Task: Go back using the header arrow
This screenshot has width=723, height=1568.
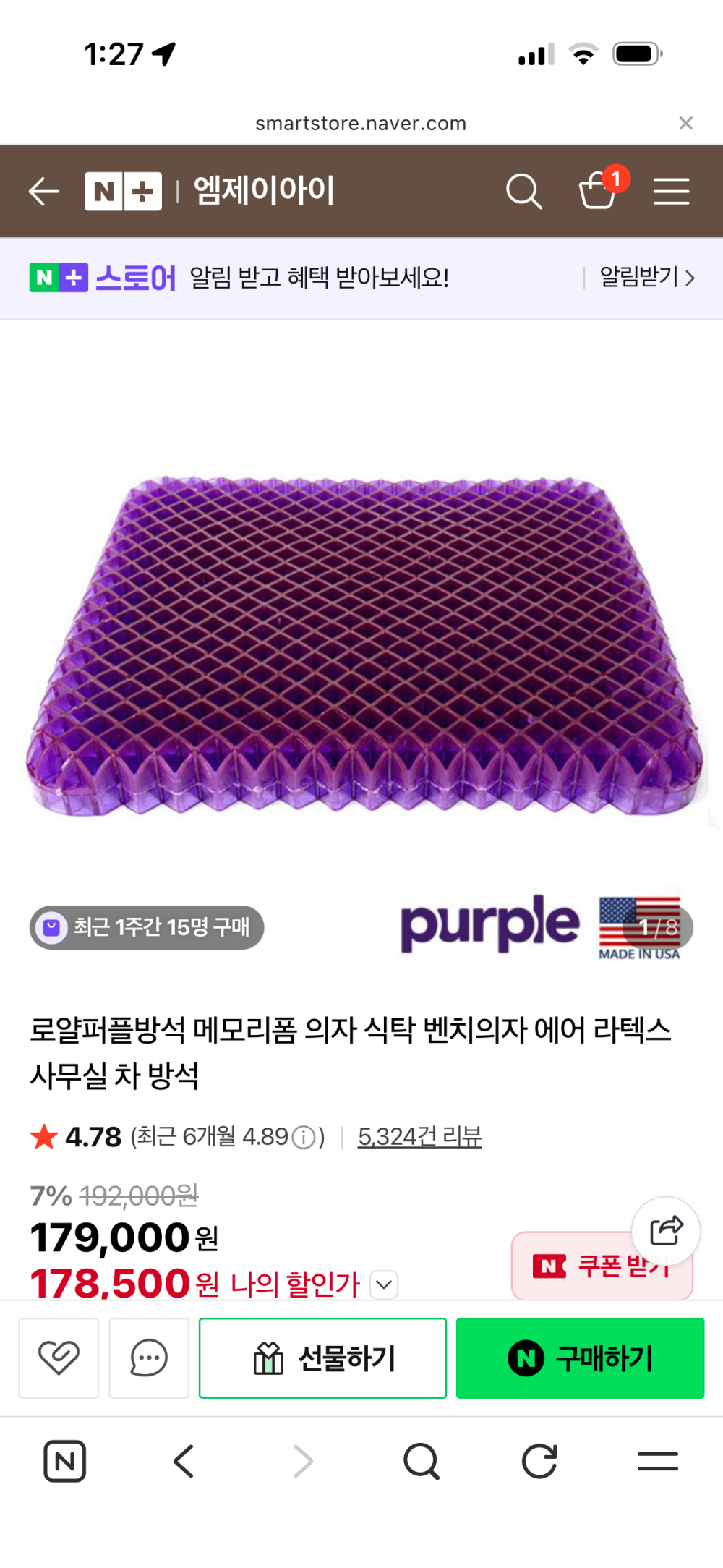Action: click(44, 192)
